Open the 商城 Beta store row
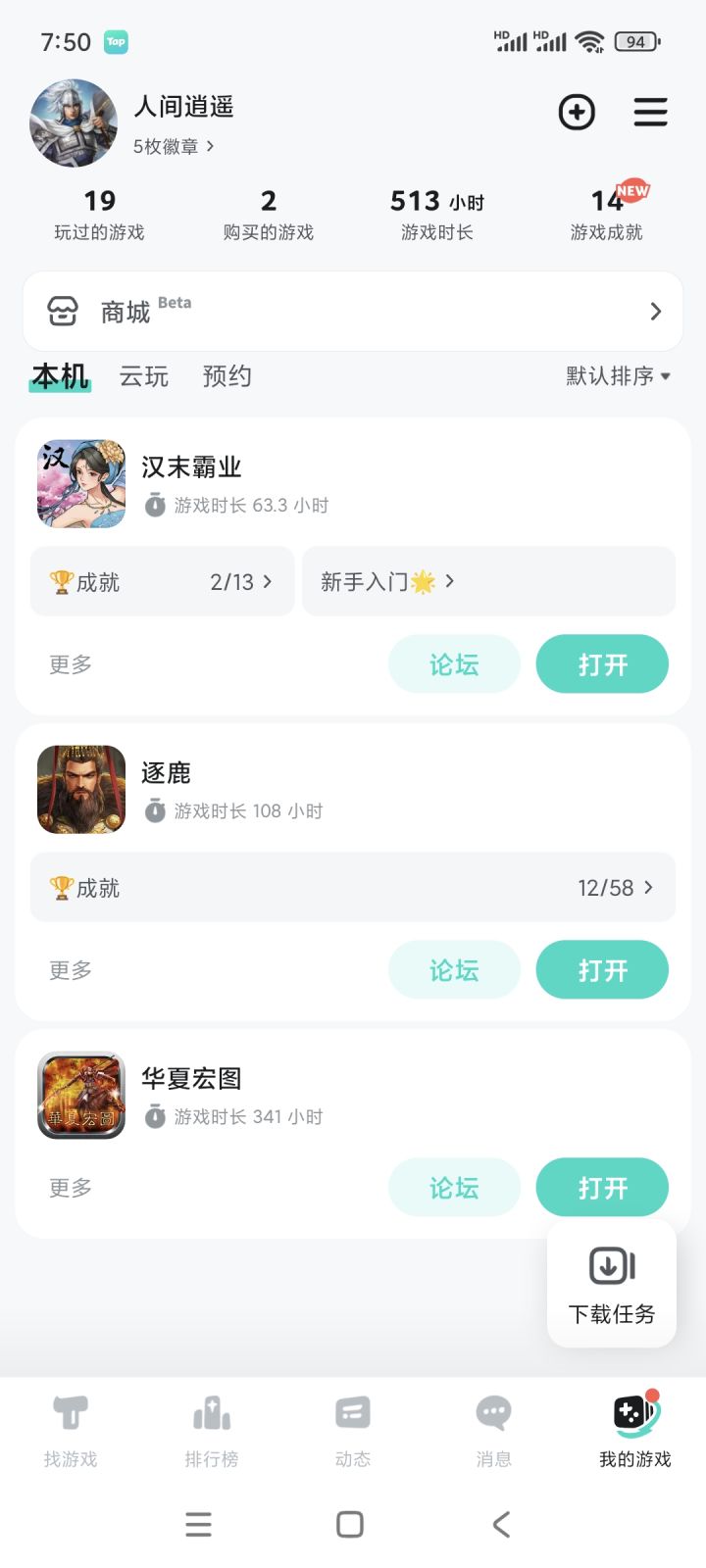706x1568 pixels. click(x=353, y=312)
